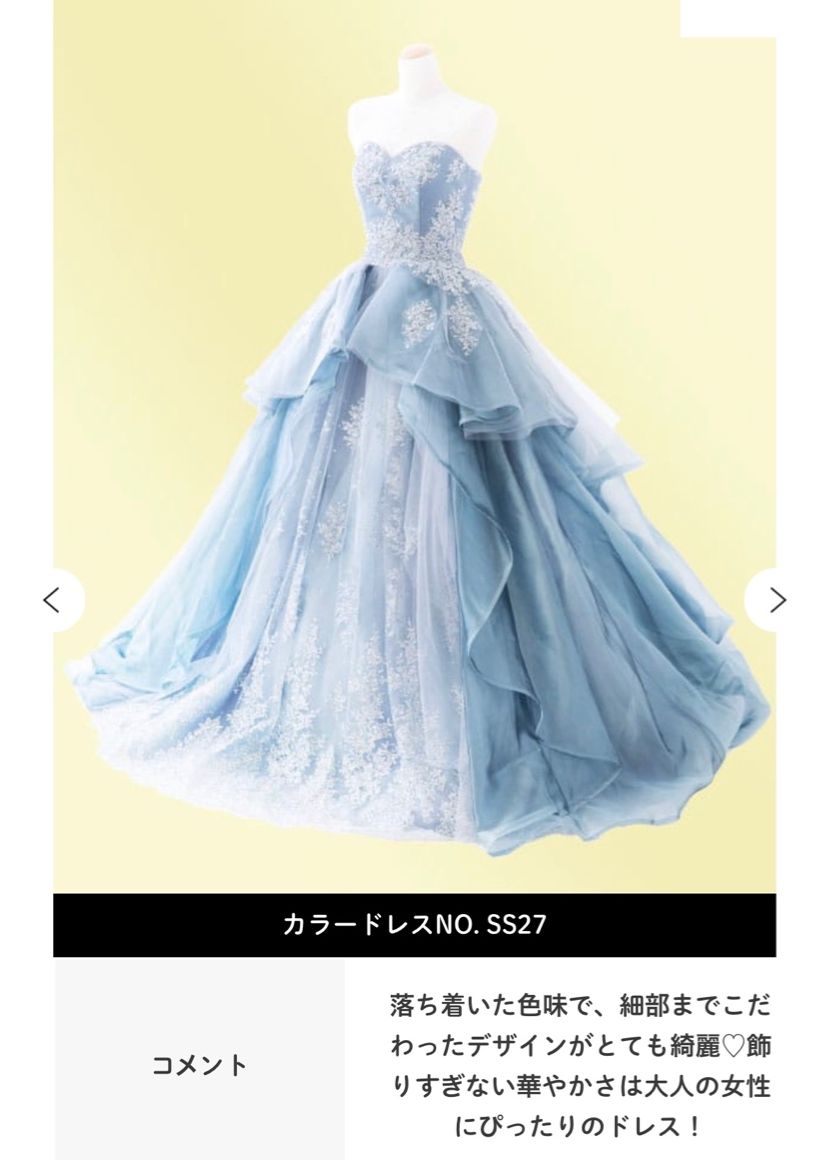Show the next dress photo
The height and width of the screenshot is (1160, 830).
(777, 599)
